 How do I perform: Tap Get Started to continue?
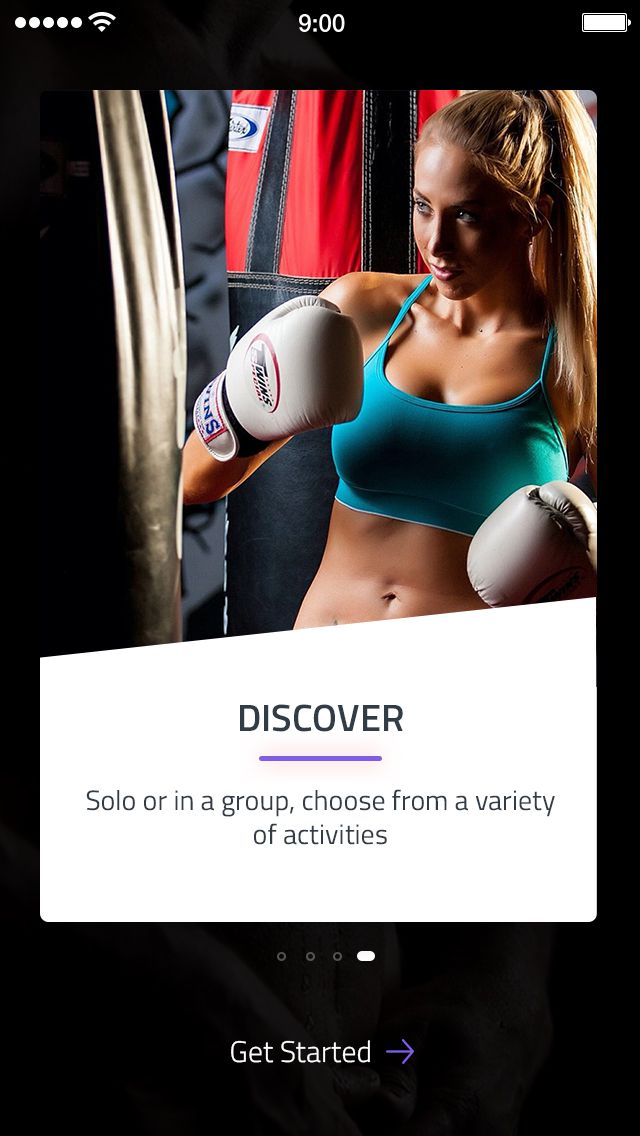320,1052
